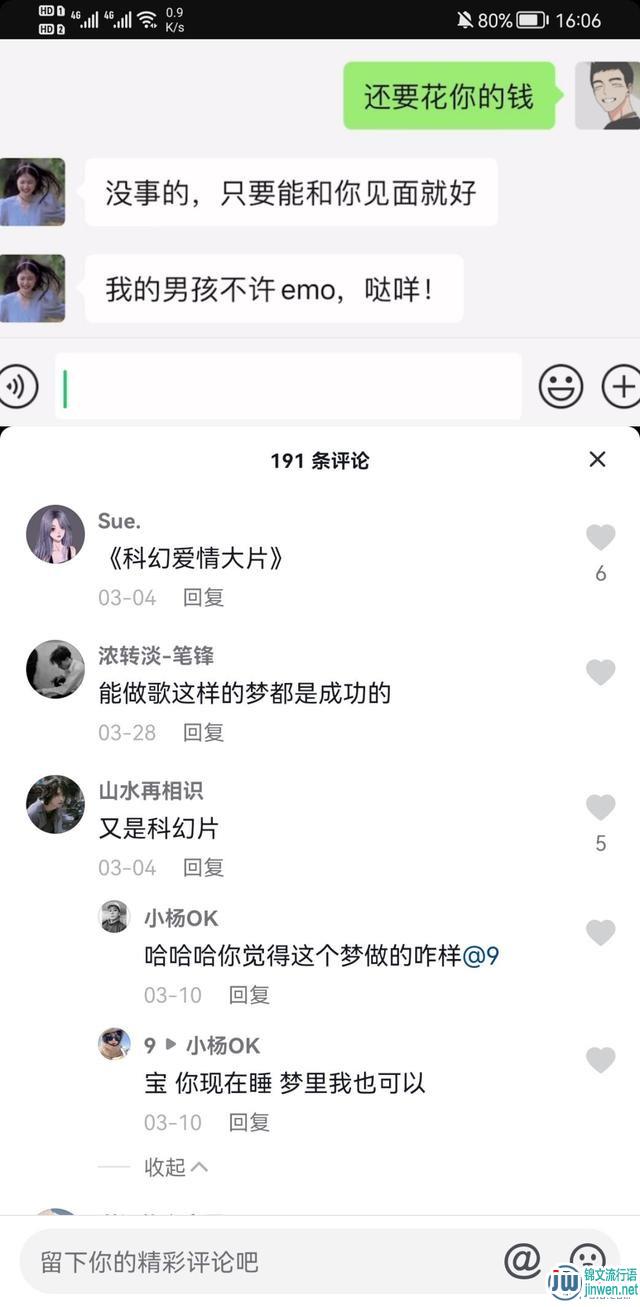The image size is (640, 1307).
Task: Close the 191 comments panel
Action: coord(597,459)
